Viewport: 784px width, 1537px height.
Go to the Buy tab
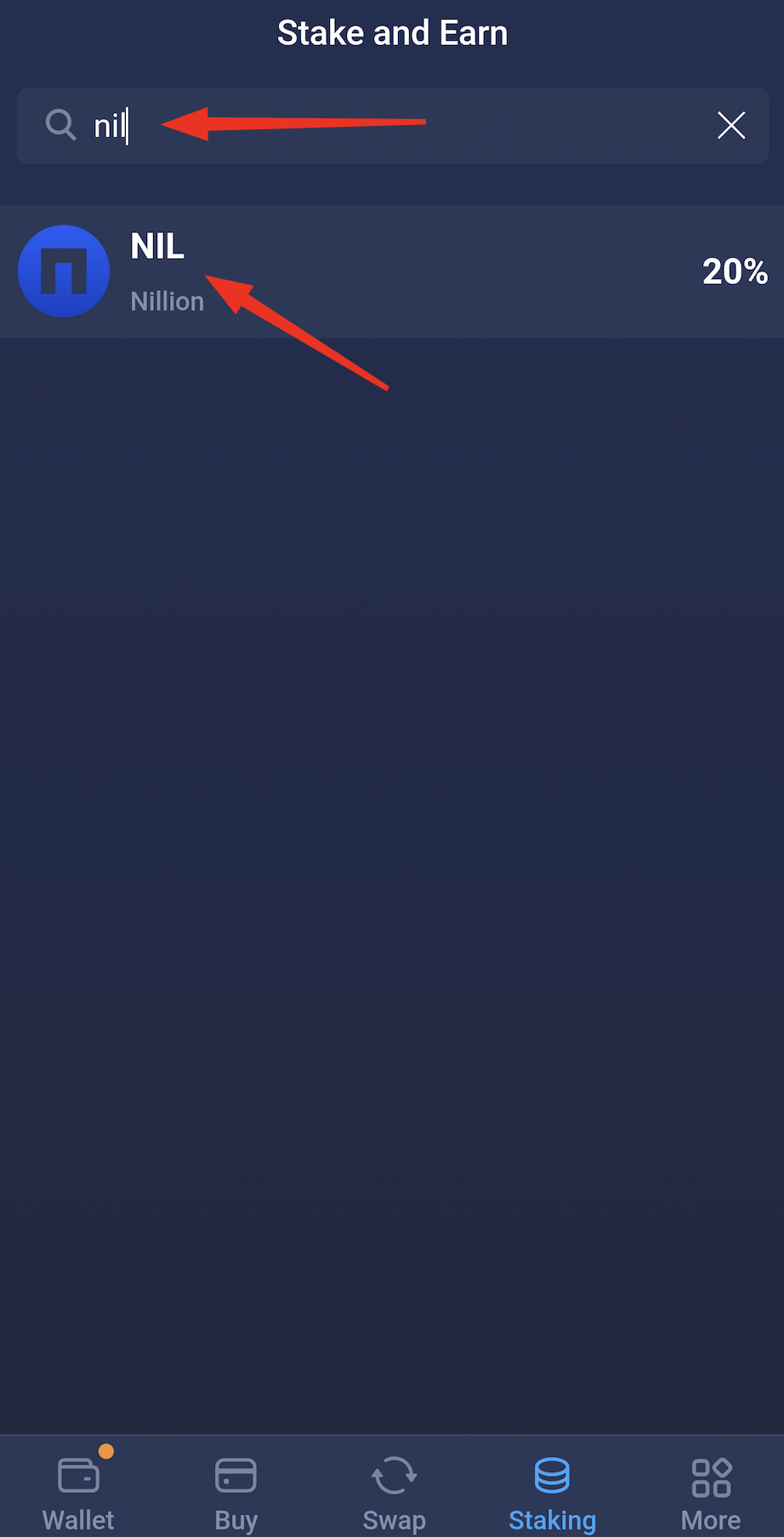click(x=236, y=1490)
